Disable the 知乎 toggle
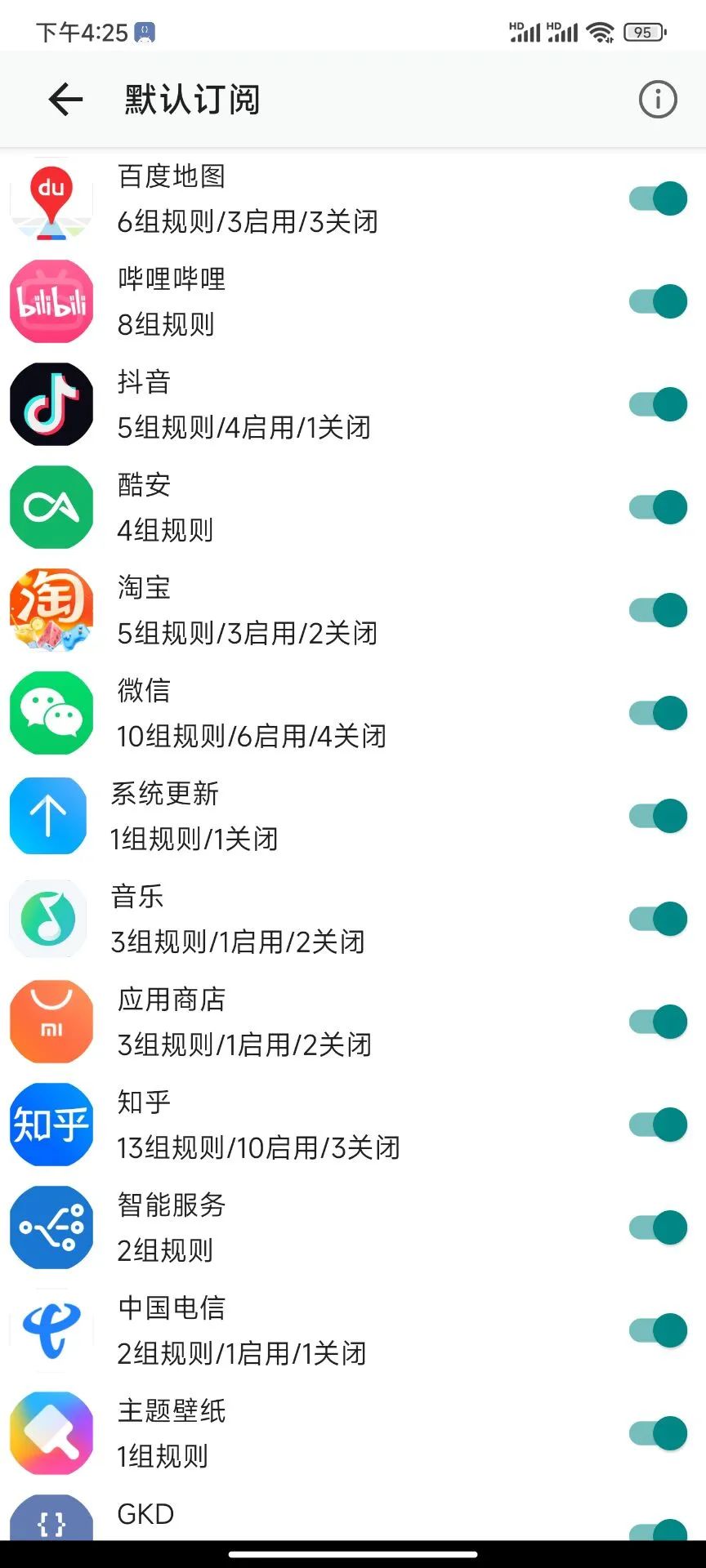Screen dimensions: 706x1568 (x=659, y=1125)
